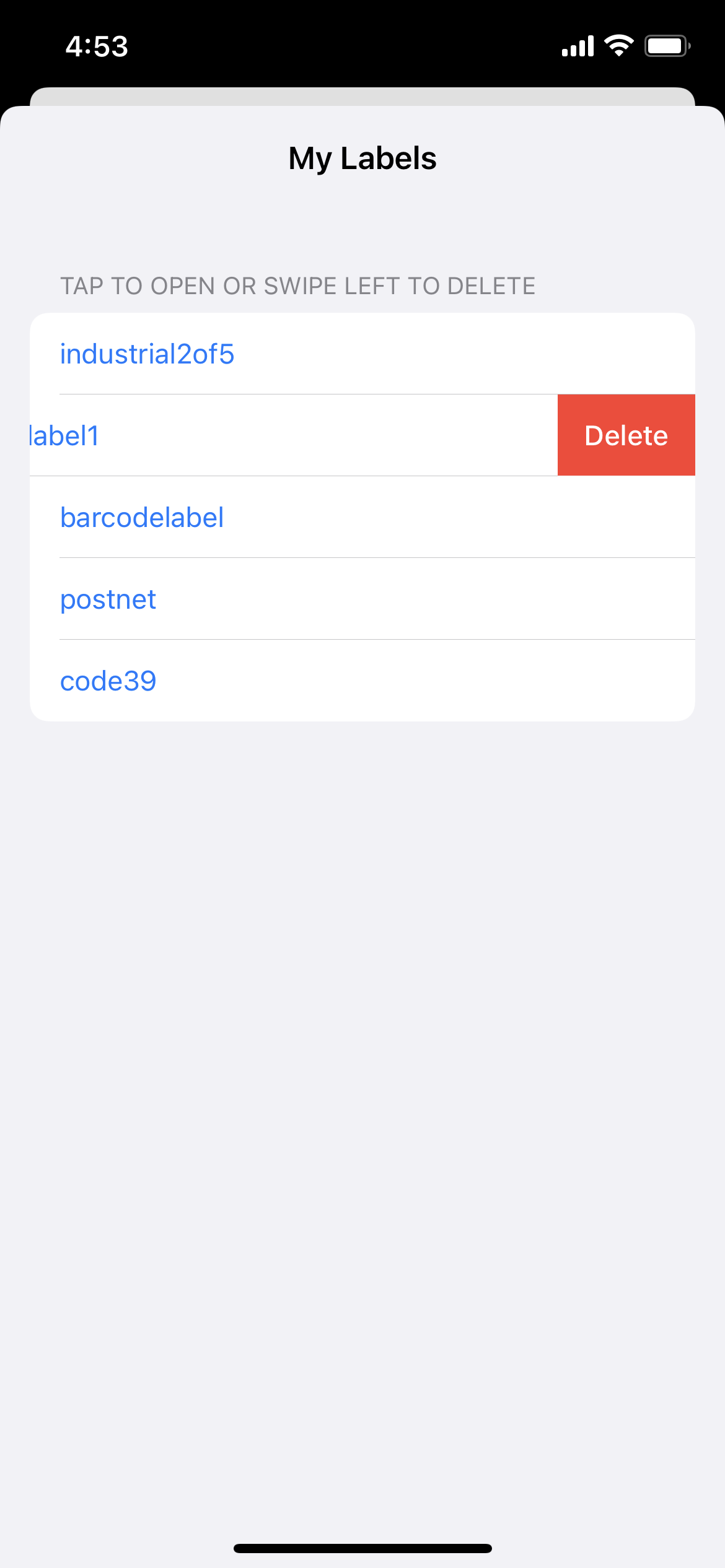Select the label1 row

tap(294, 435)
